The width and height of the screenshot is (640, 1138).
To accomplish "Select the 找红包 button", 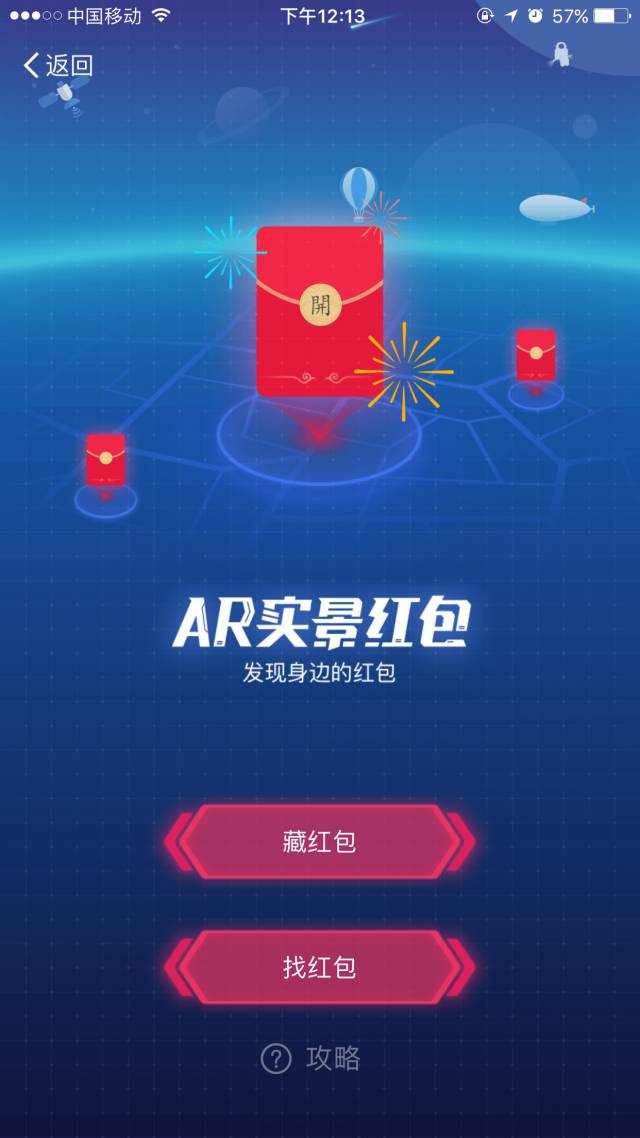I will pos(319,967).
